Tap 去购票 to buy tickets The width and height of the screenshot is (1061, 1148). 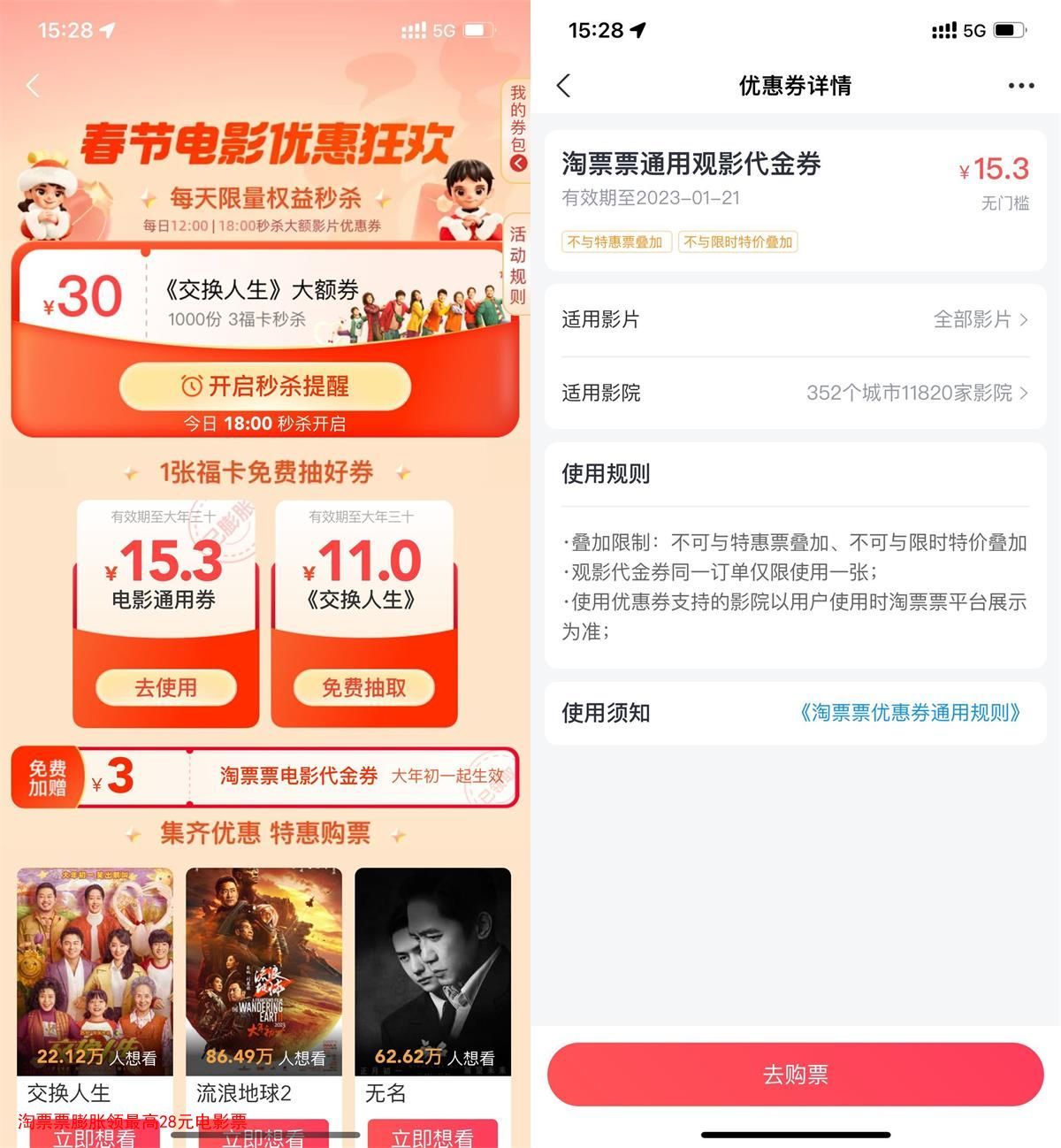point(795,1075)
